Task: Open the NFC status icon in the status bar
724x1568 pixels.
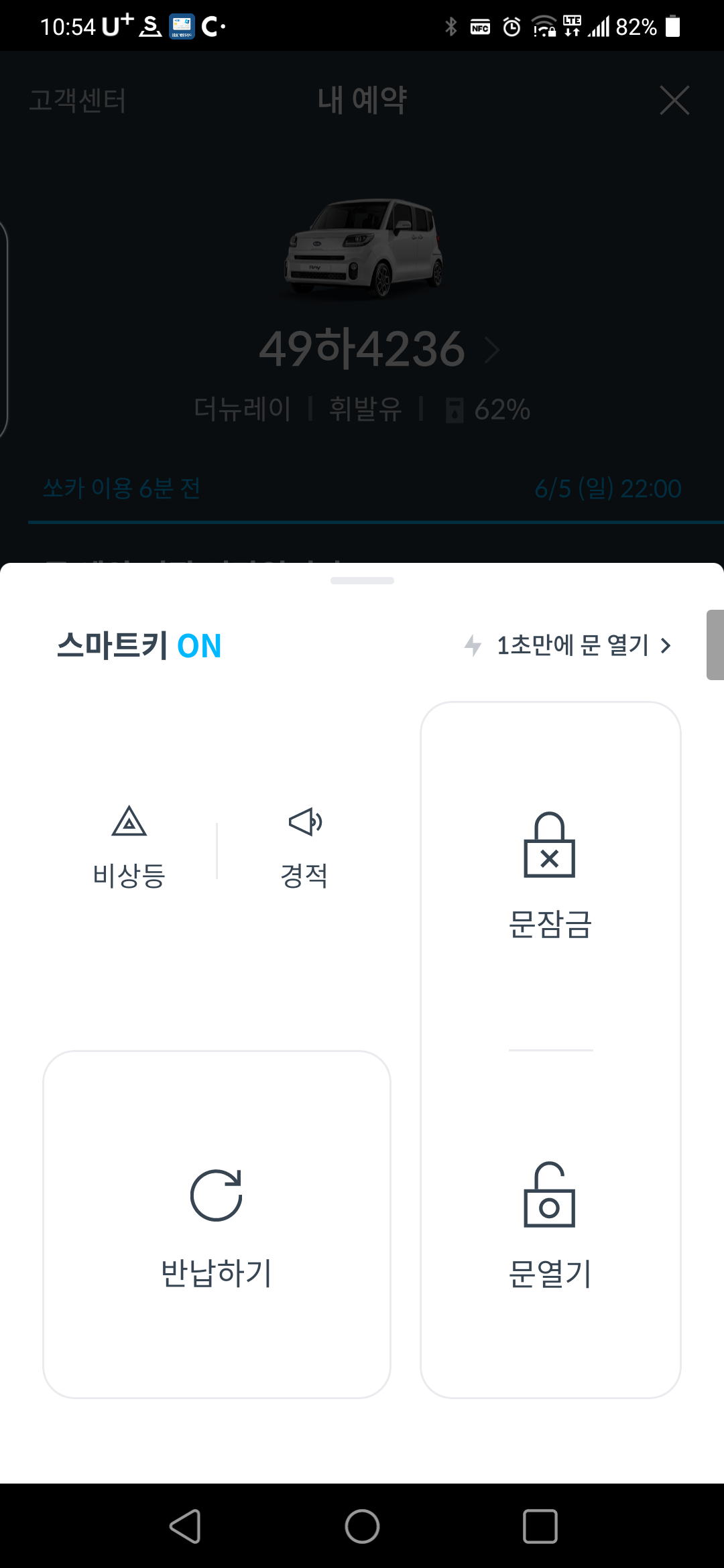Action: coord(480,27)
